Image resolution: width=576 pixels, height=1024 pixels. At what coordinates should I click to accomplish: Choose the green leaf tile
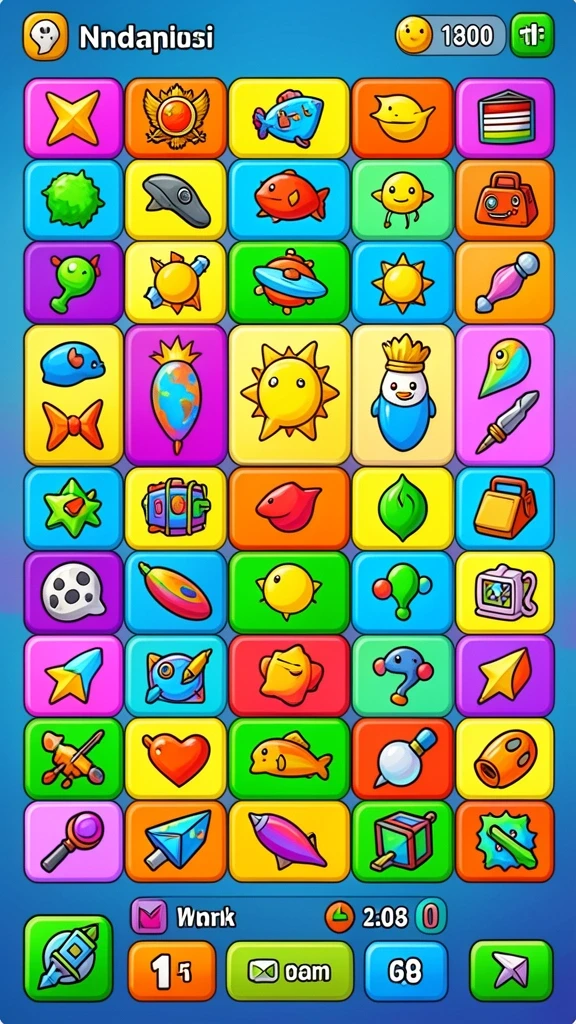pyautogui.click(x=403, y=508)
